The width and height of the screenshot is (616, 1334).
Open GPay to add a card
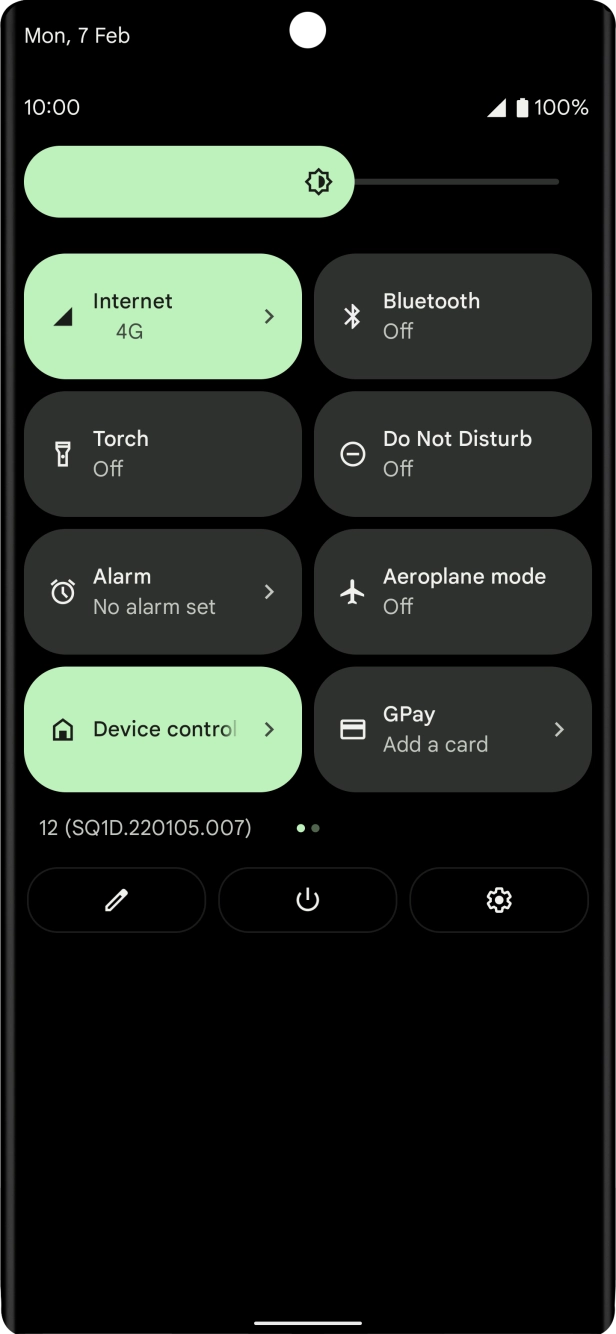[452, 729]
